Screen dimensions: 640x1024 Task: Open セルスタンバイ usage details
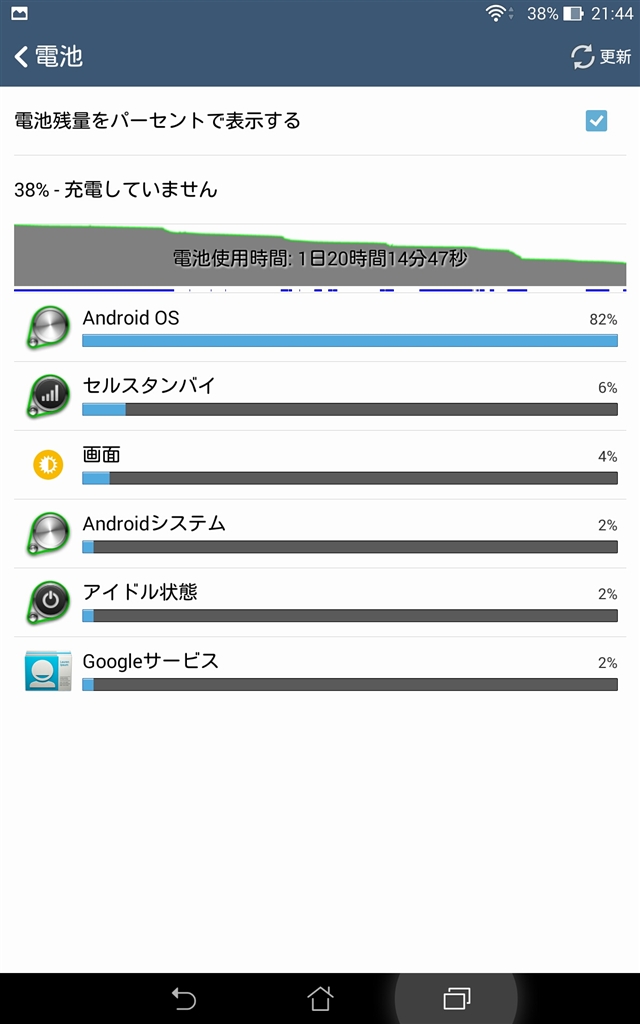tap(320, 397)
